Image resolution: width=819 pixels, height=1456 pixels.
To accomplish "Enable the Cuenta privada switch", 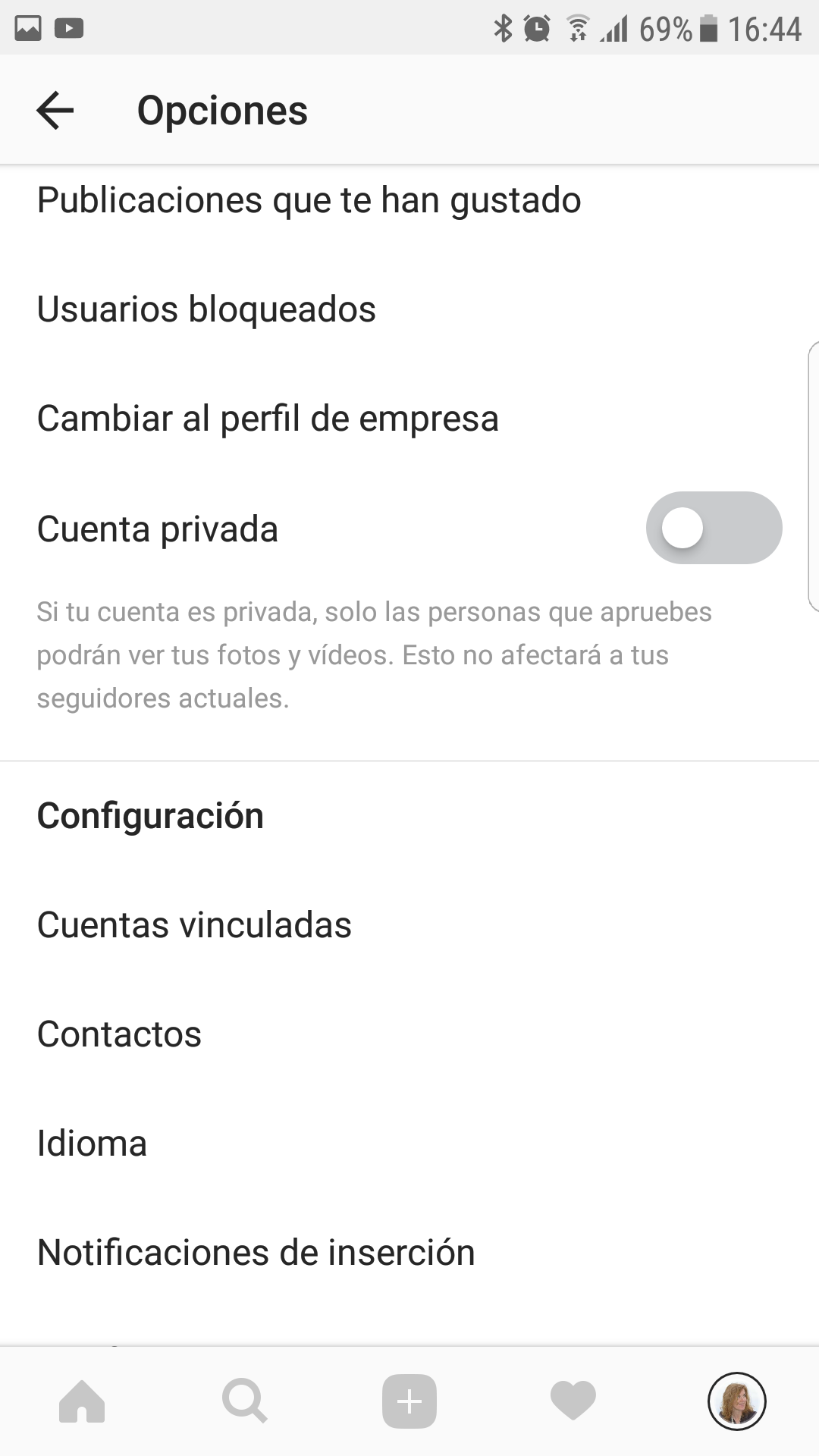I will pyautogui.click(x=714, y=528).
